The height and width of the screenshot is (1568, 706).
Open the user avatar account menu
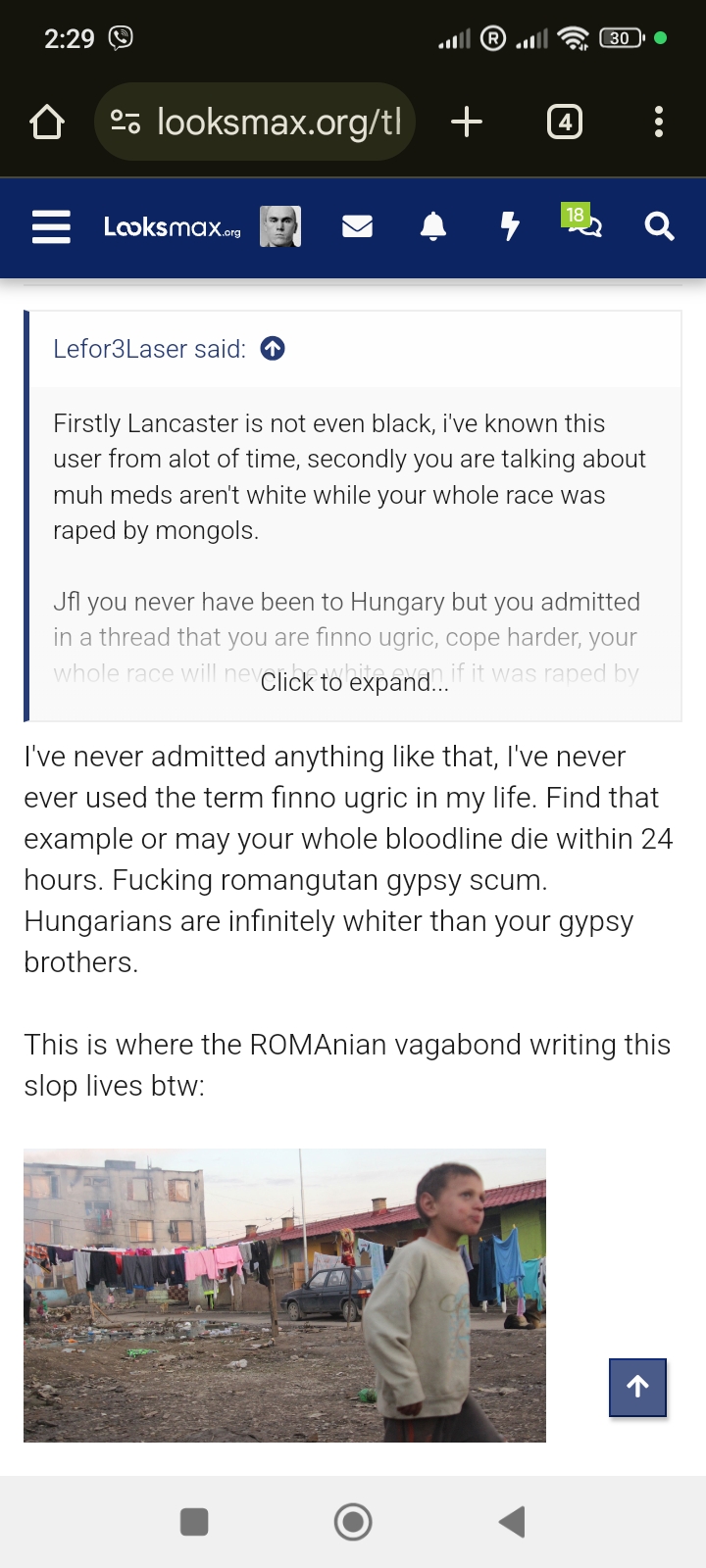pos(279,226)
